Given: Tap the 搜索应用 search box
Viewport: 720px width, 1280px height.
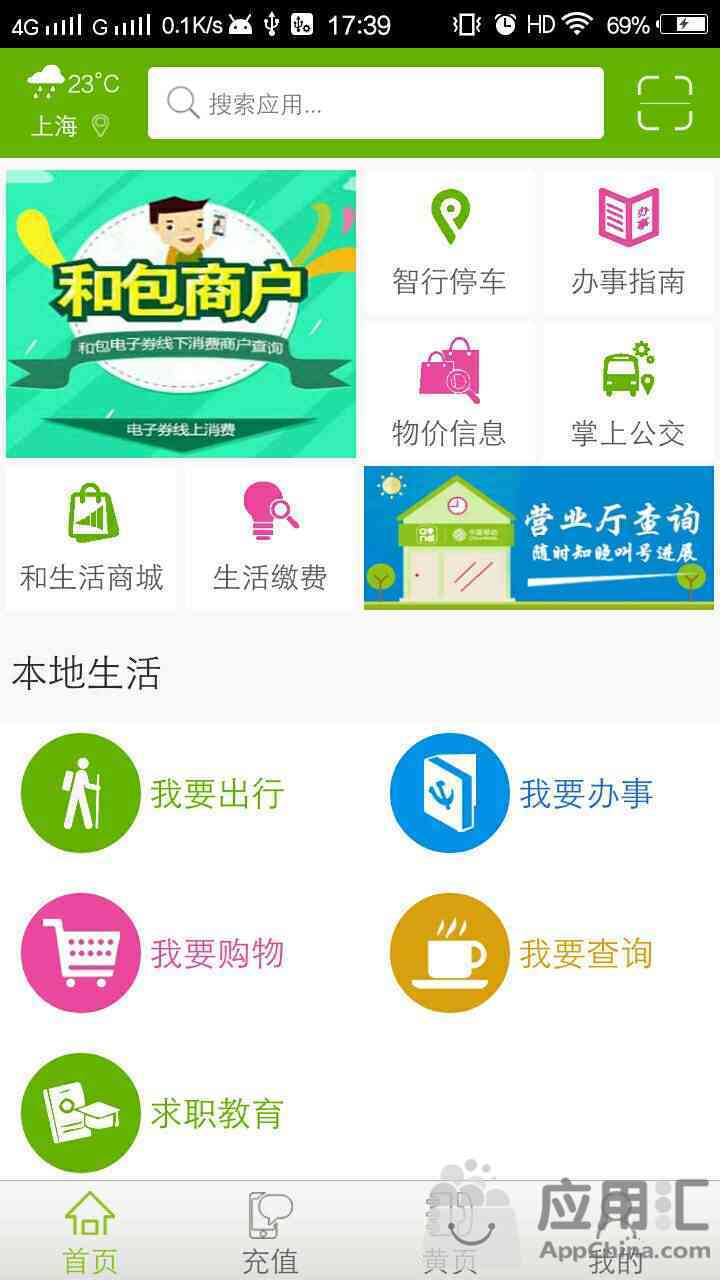Looking at the screenshot, I should (376, 103).
